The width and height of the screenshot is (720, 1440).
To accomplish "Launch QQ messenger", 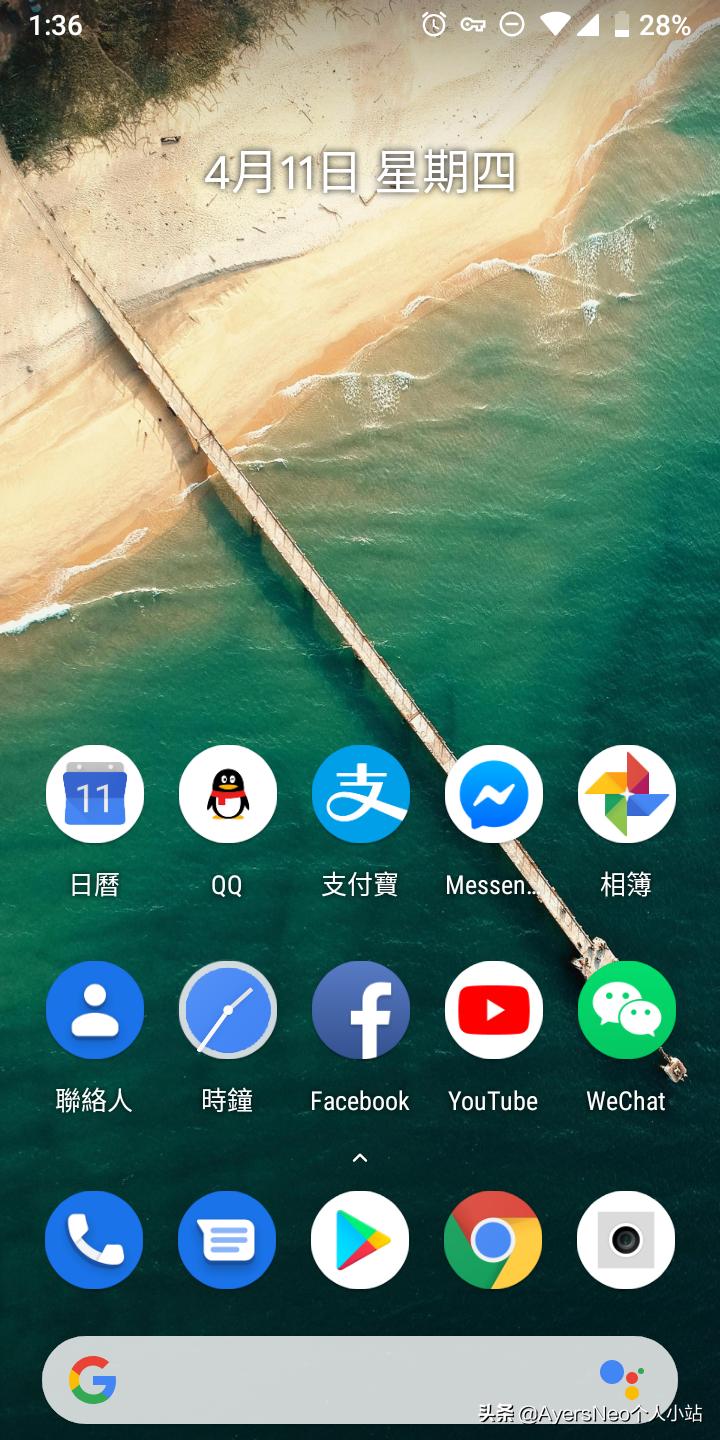I will pos(227,793).
